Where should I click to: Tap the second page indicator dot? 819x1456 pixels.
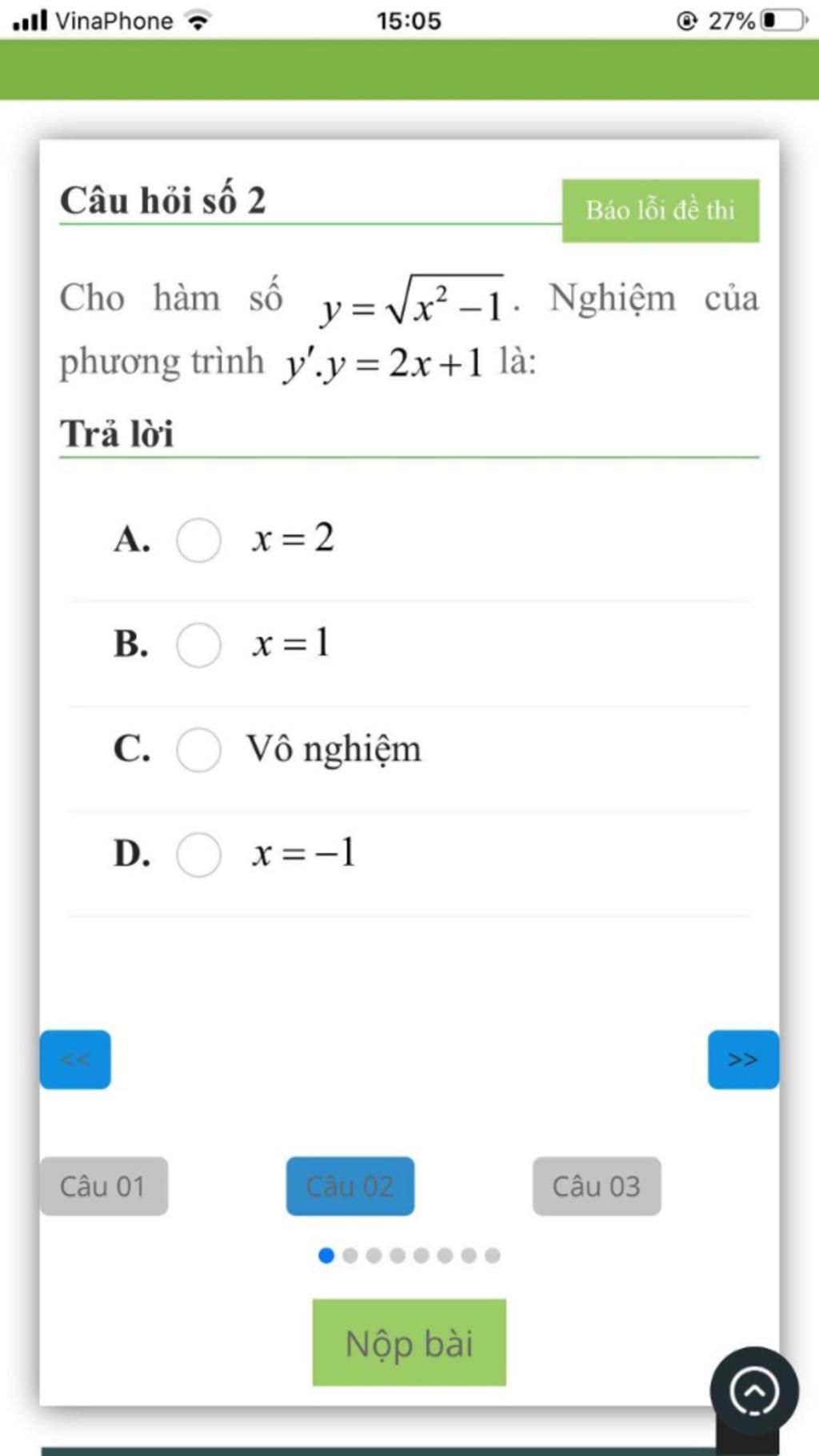coord(350,1255)
